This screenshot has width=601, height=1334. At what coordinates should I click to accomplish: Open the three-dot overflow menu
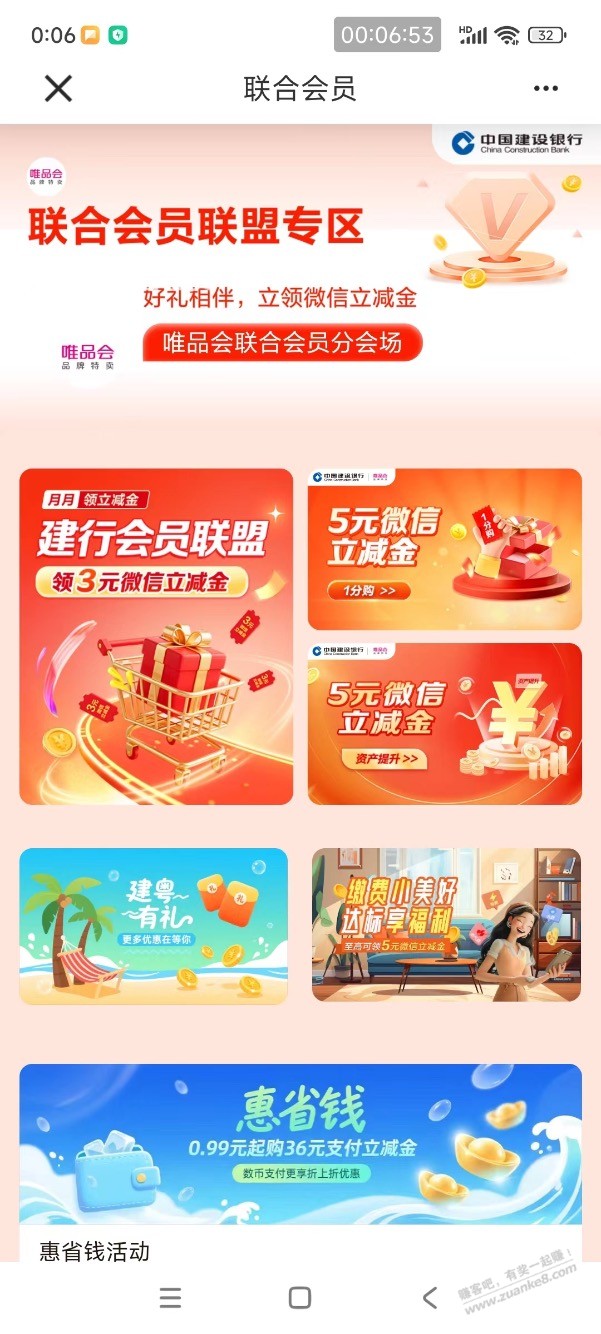pos(545,89)
